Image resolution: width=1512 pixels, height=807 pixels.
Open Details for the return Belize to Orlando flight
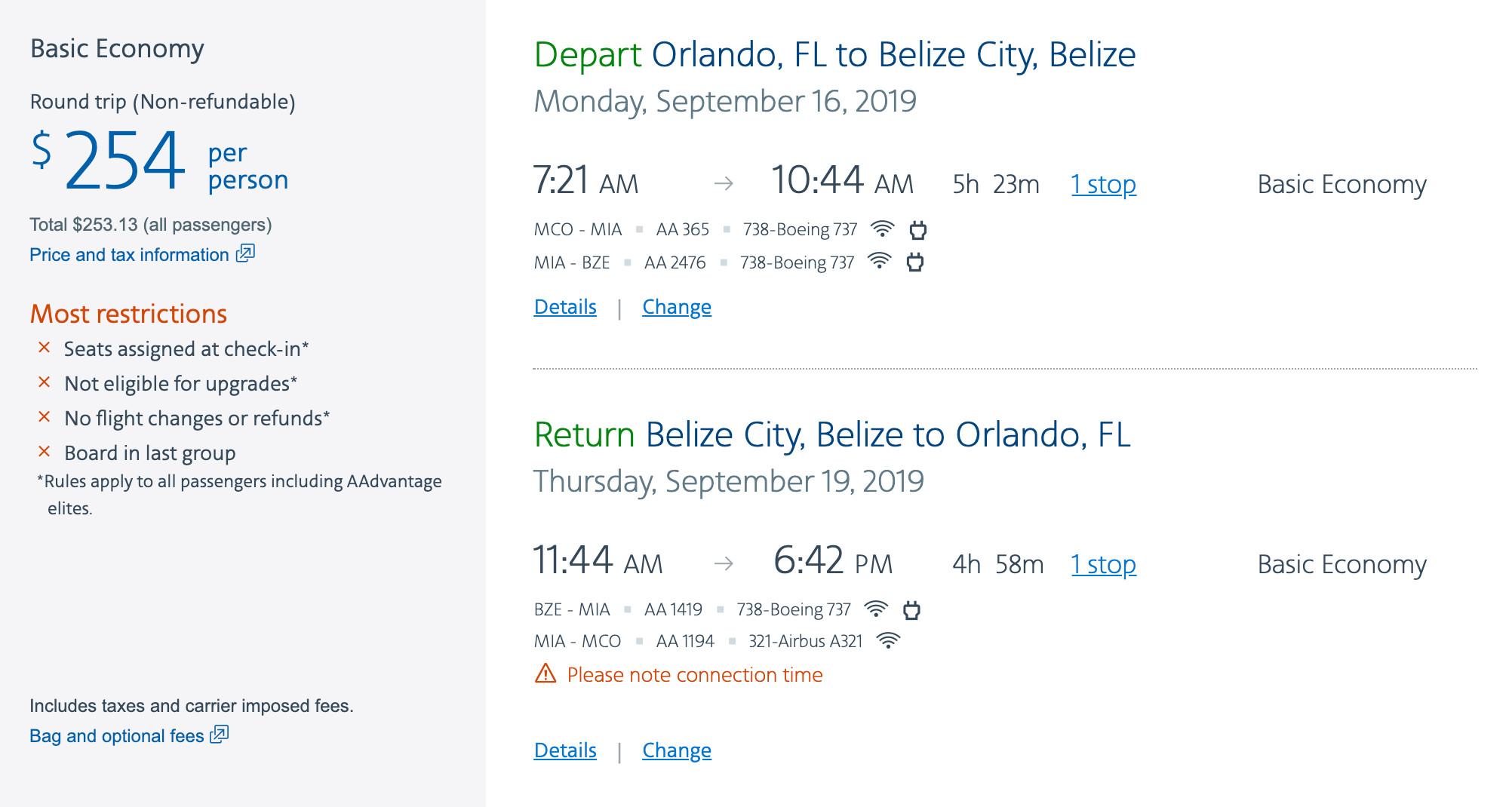(565, 750)
